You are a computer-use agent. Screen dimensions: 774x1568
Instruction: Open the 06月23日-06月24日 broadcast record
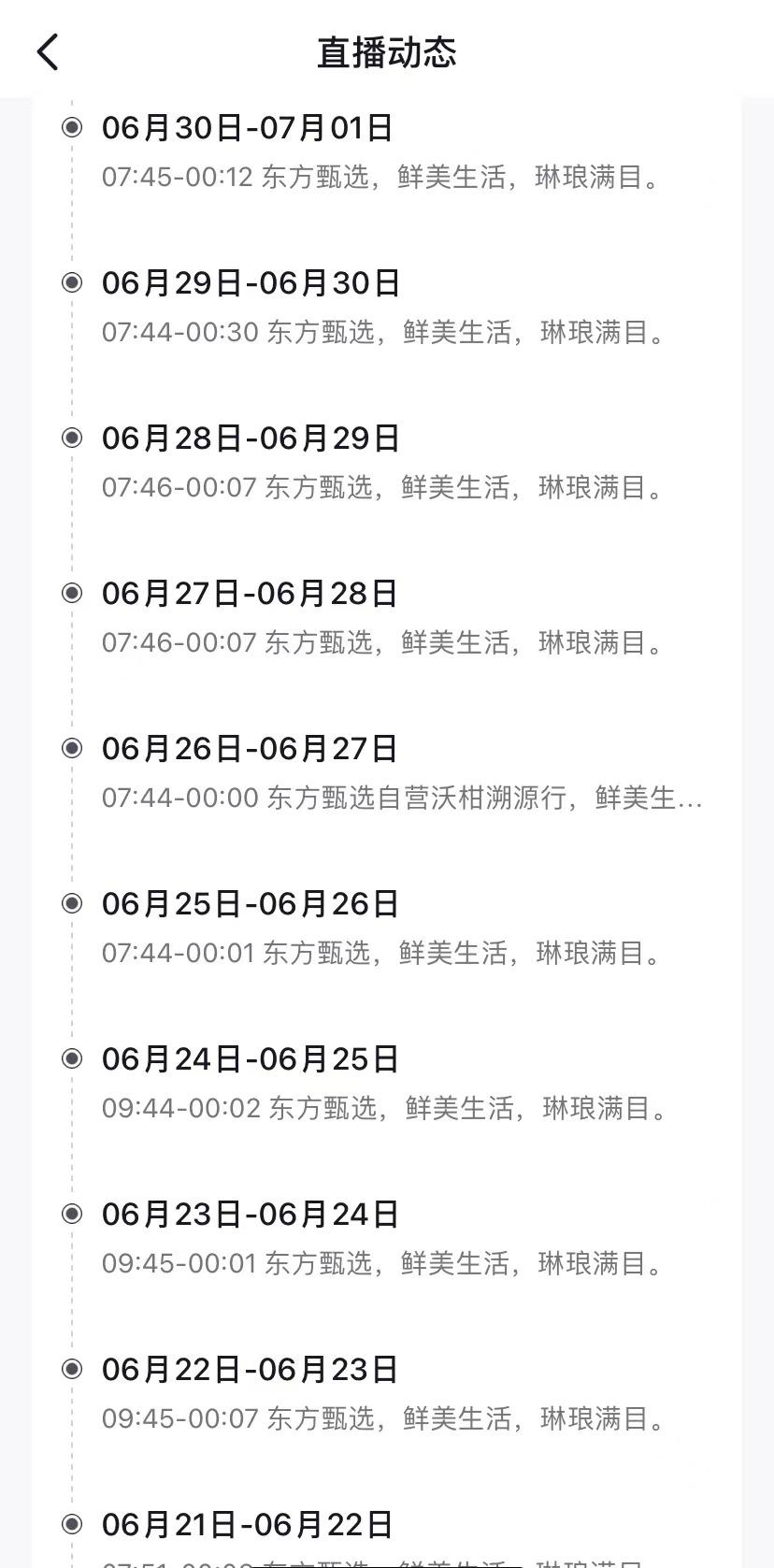coord(248,1213)
